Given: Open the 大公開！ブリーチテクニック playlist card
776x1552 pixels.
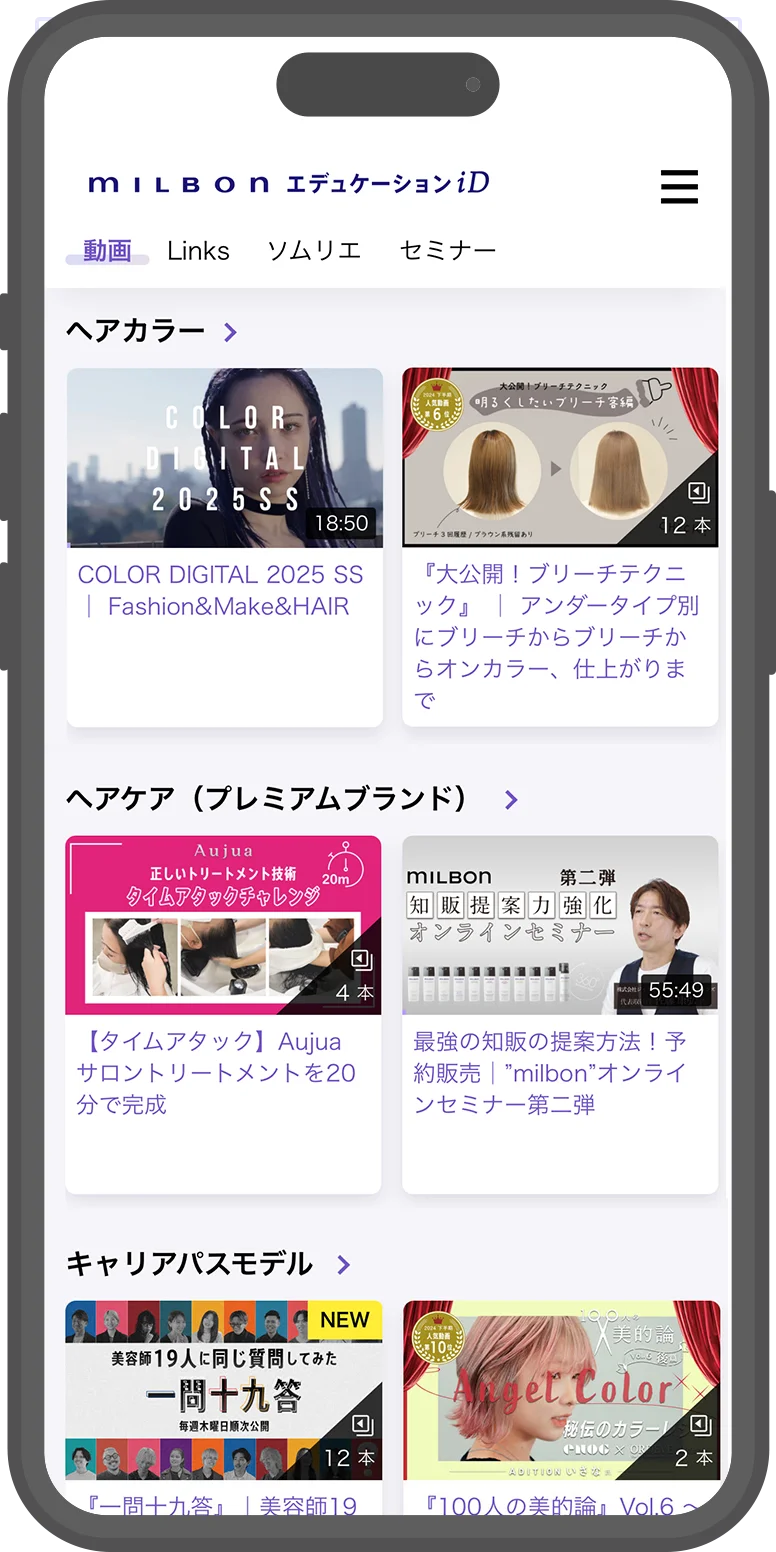Looking at the screenshot, I should click(x=560, y=545).
